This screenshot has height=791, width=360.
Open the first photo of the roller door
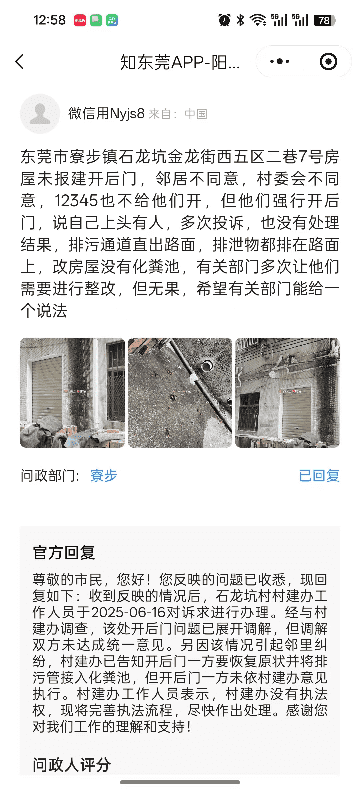tap(73, 392)
